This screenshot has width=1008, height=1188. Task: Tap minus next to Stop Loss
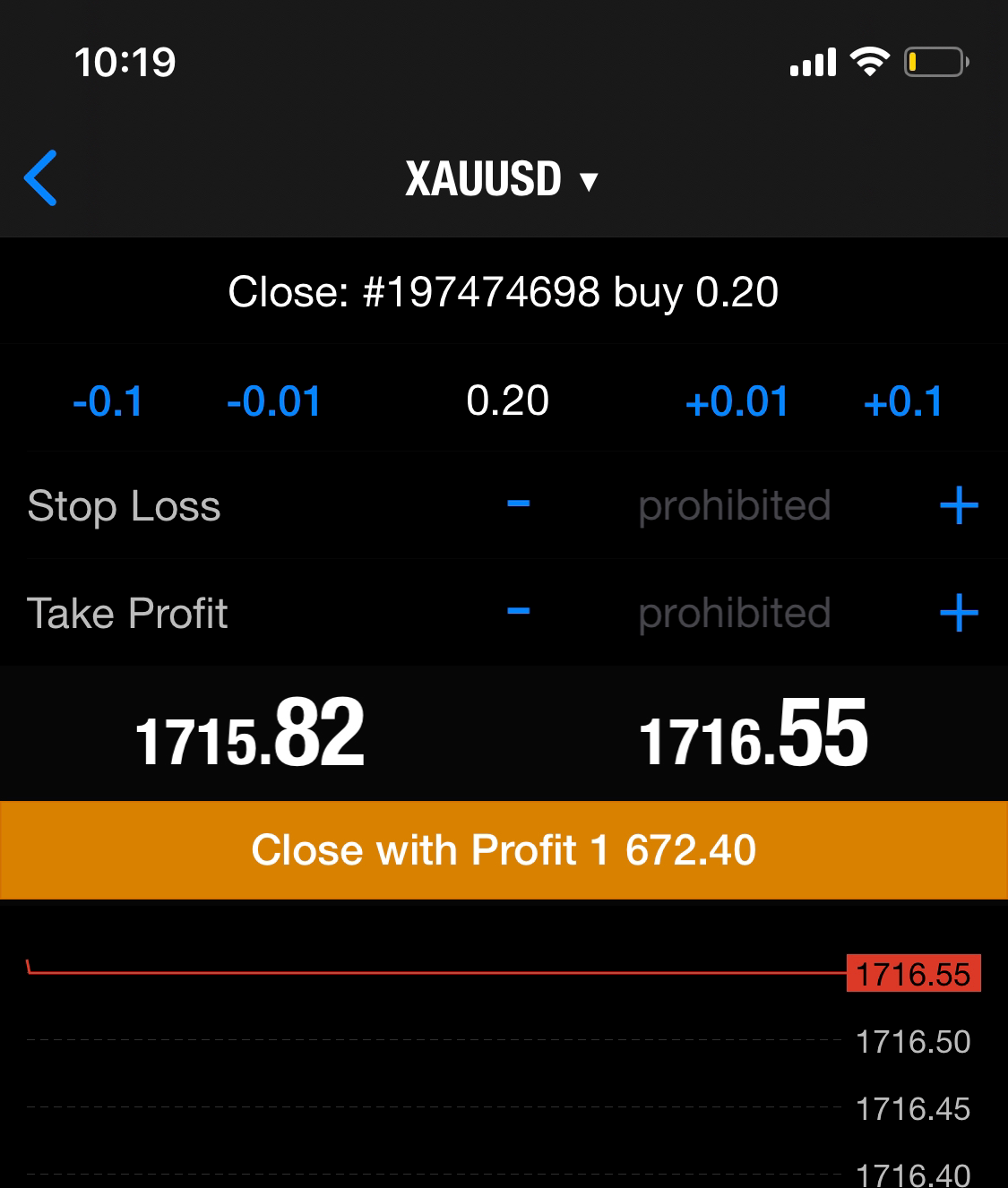[x=518, y=505]
